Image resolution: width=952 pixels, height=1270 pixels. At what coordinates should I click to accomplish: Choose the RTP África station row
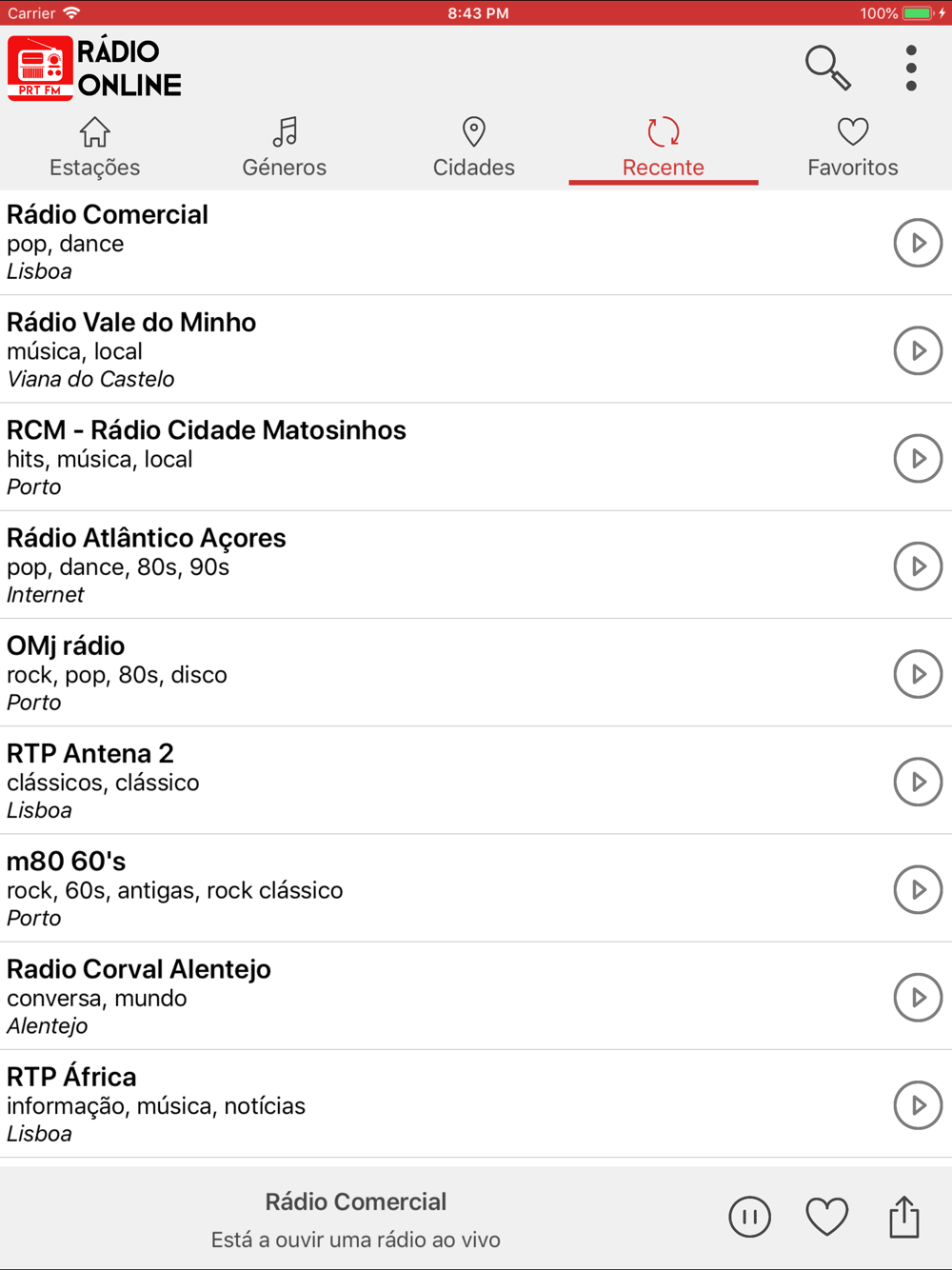(x=381, y=1104)
